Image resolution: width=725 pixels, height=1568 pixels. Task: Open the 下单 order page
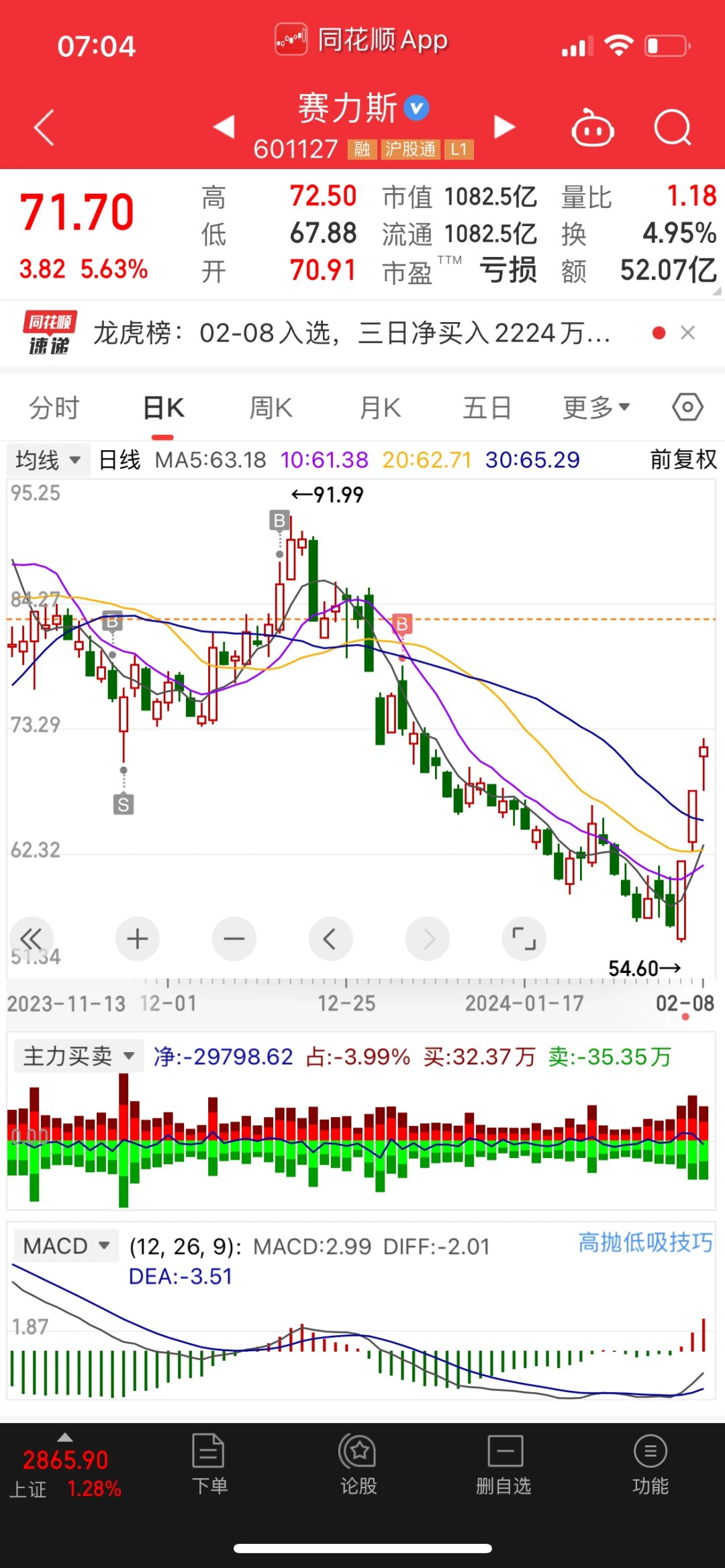pos(209,1466)
